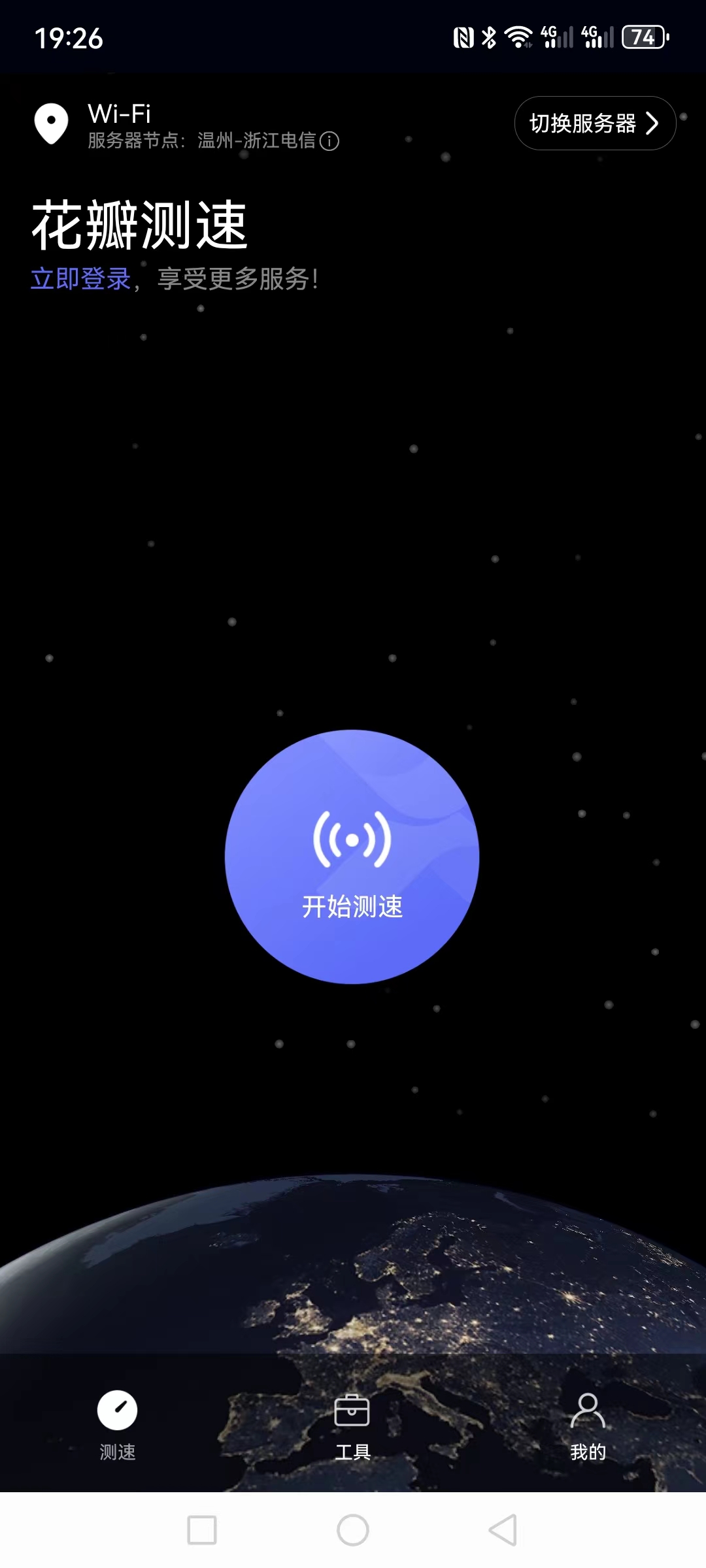Start the speed test with 开始测速
This screenshot has height=1568, width=706.
[352, 857]
